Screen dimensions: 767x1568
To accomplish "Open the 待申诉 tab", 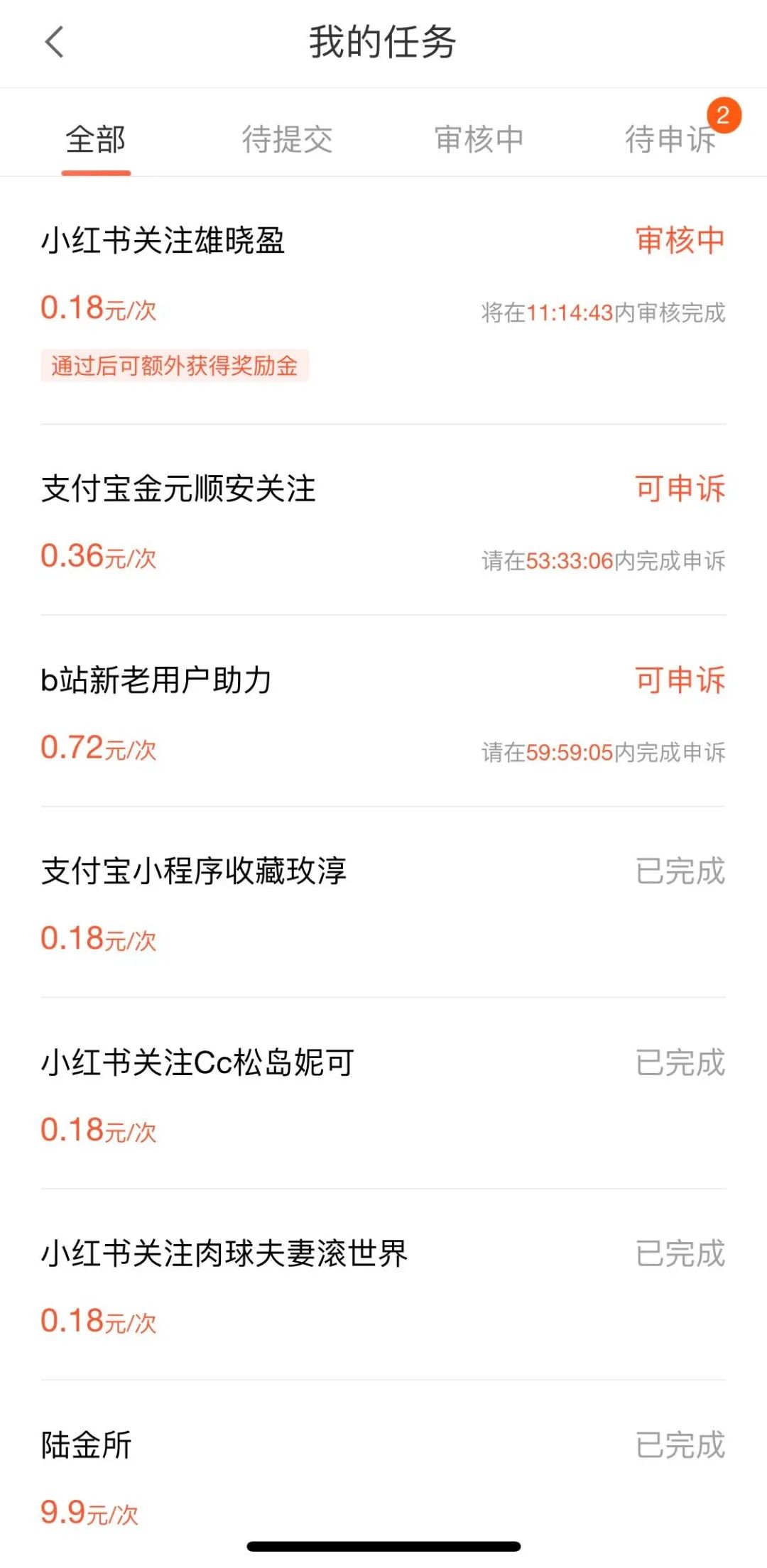I will [x=671, y=139].
